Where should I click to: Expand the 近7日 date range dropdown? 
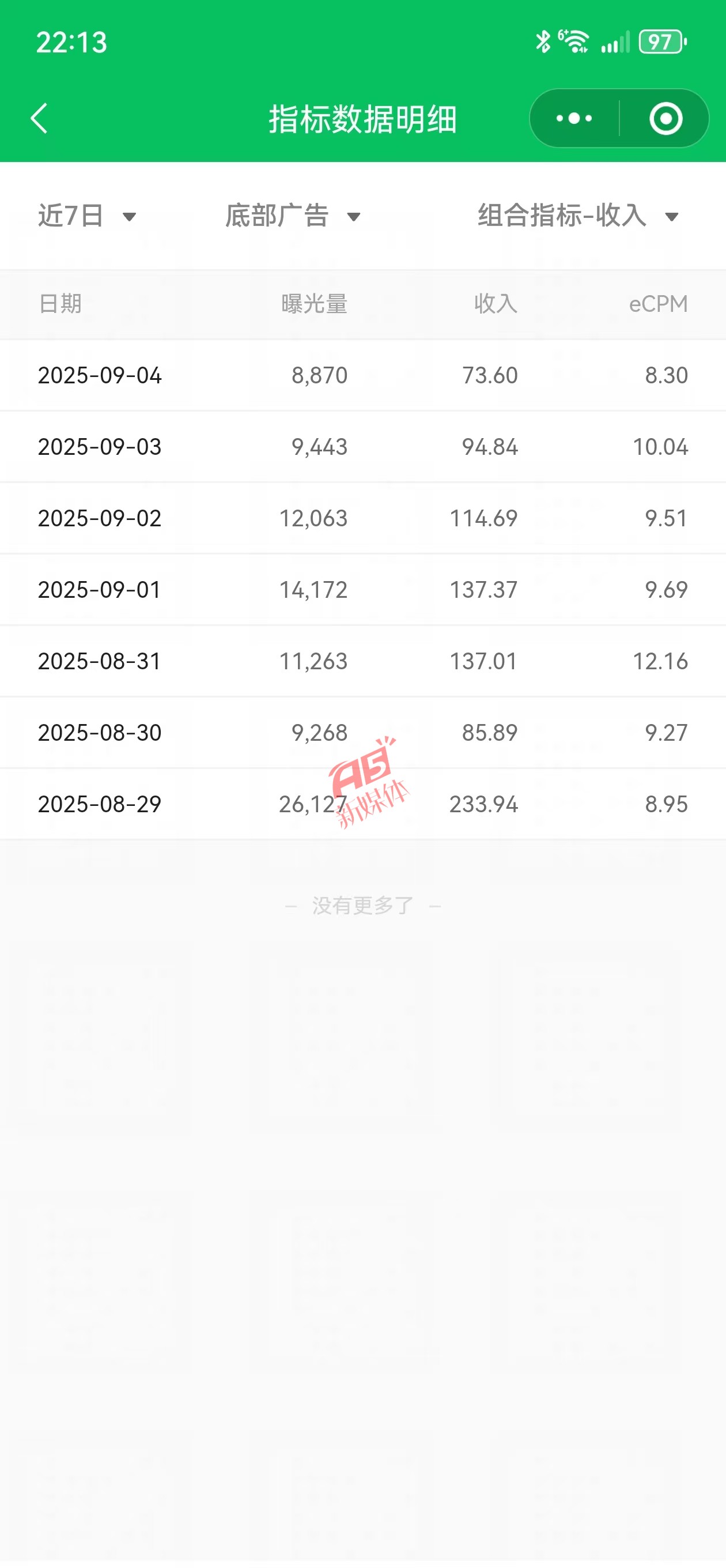(x=87, y=216)
